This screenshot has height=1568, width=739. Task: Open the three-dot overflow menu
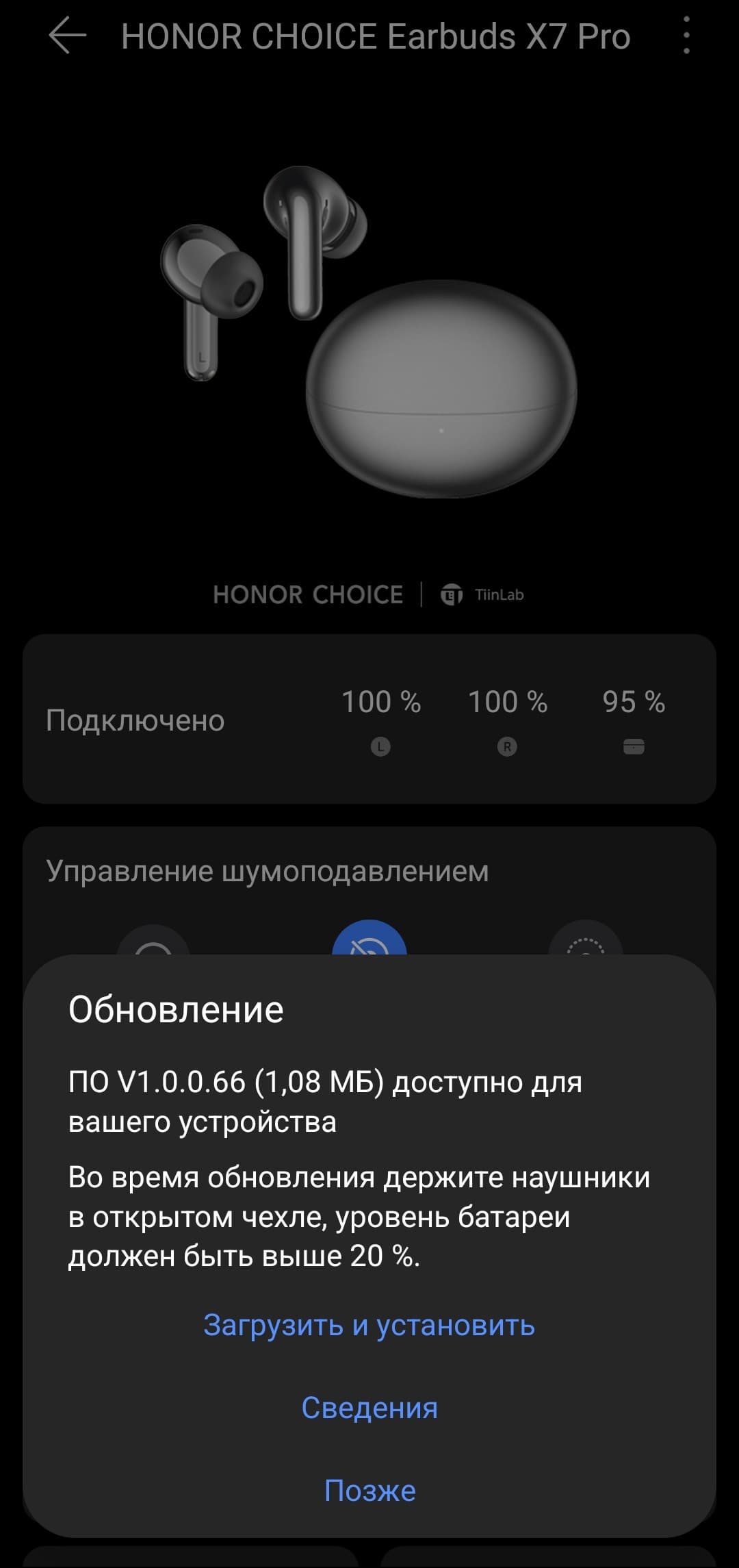(686, 36)
